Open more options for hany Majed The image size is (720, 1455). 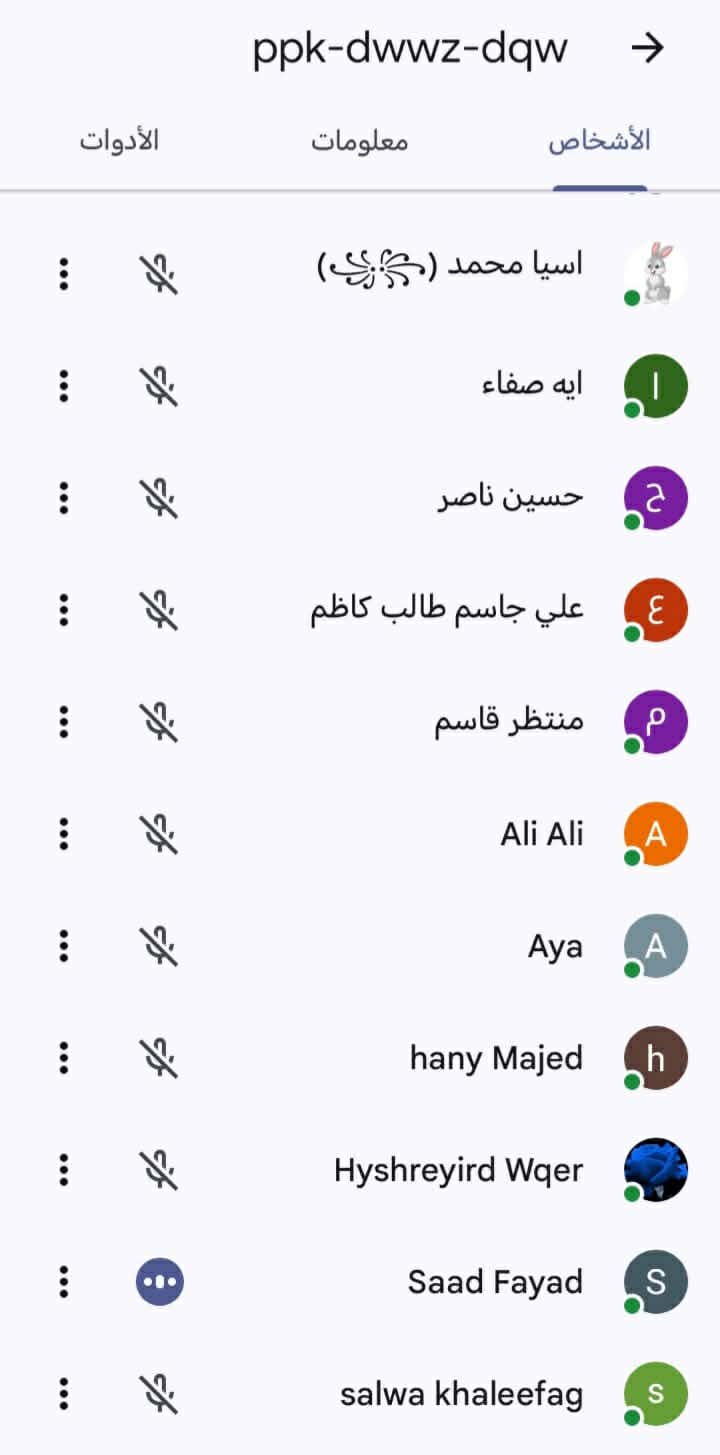(64, 1058)
